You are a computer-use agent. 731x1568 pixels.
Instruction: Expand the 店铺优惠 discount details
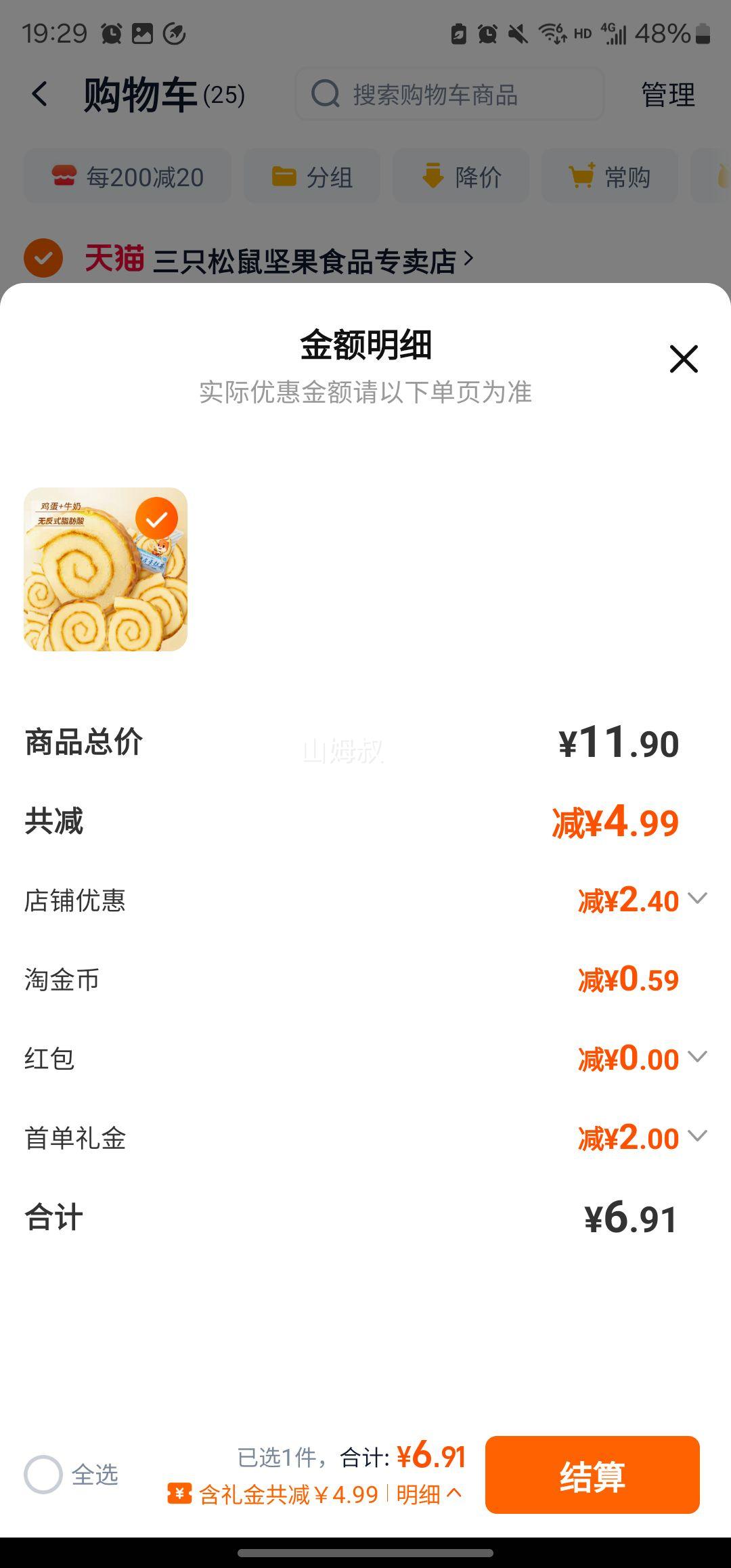pyautogui.click(x=697, y=900)
